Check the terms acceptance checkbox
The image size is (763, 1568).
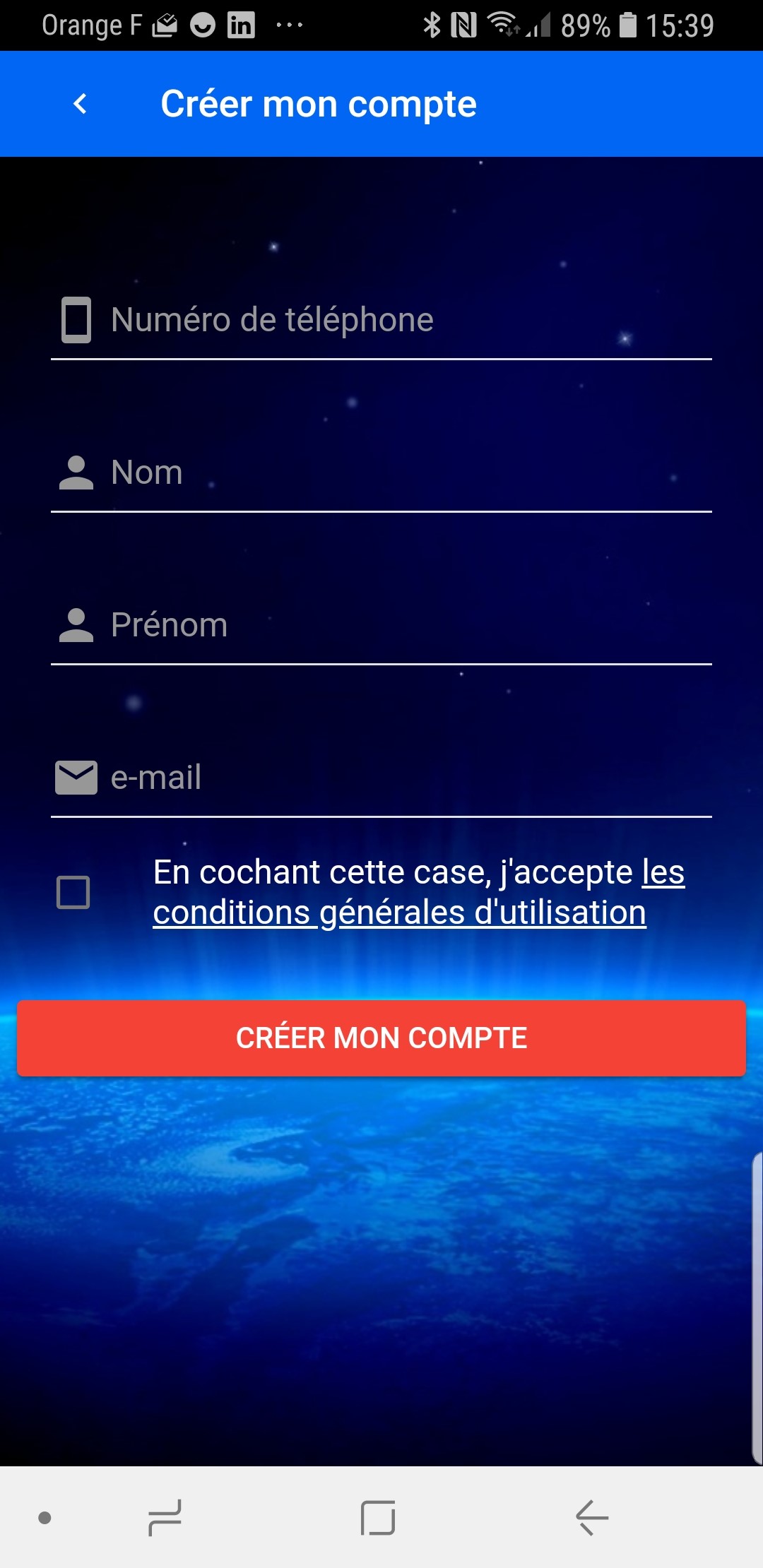[x=73, y=892]
